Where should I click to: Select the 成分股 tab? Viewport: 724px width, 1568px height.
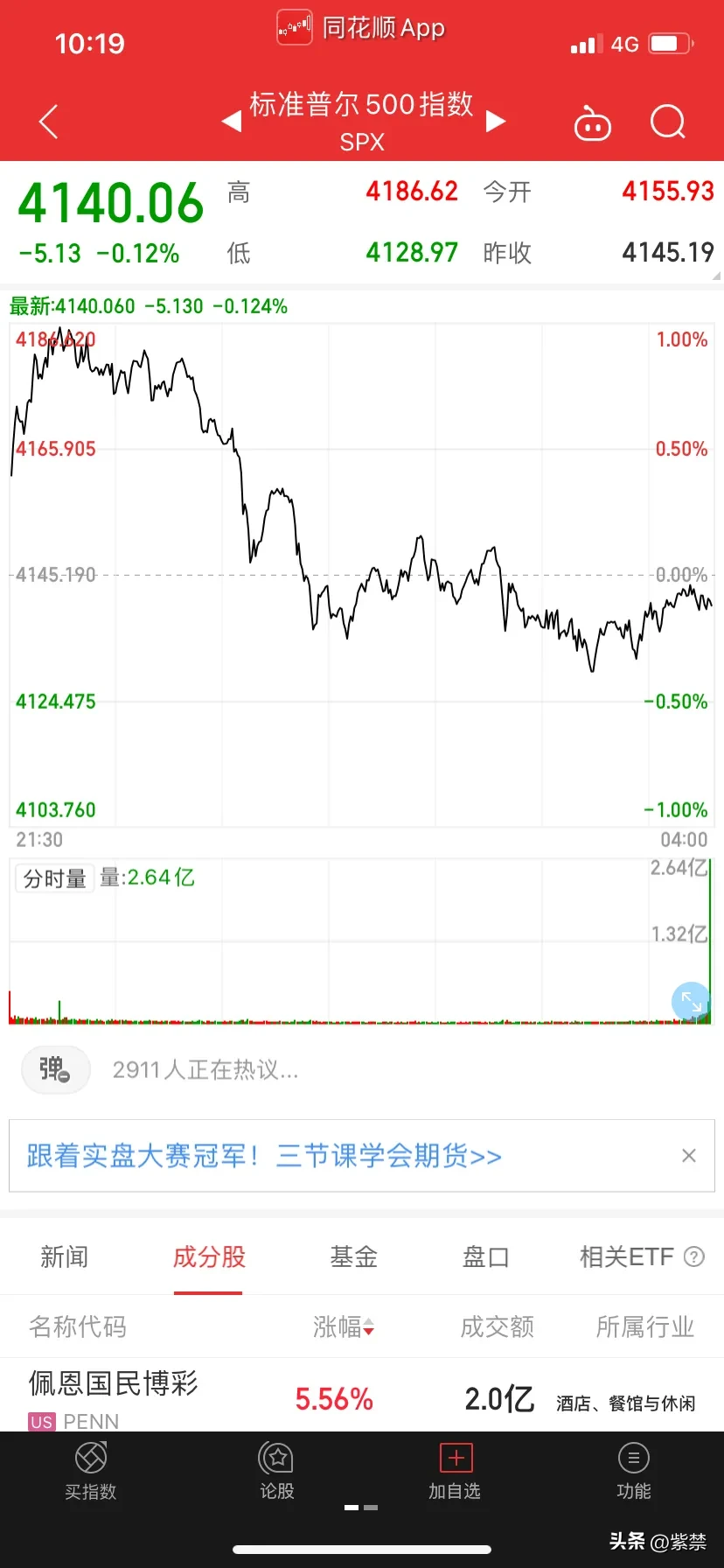(209, 1257)
